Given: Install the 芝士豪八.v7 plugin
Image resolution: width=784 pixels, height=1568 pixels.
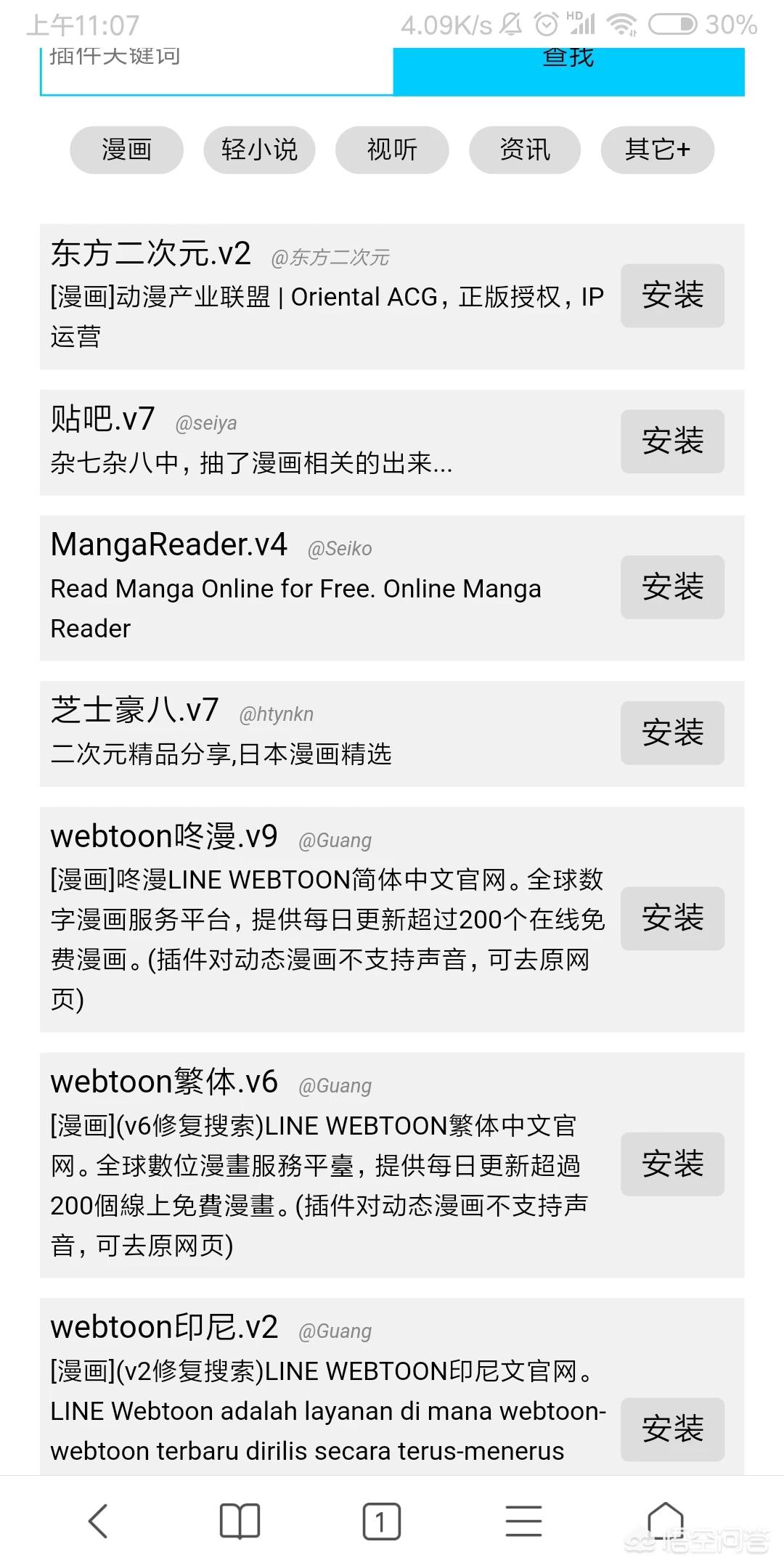Looking at the screenshot, I should [672, 732].
